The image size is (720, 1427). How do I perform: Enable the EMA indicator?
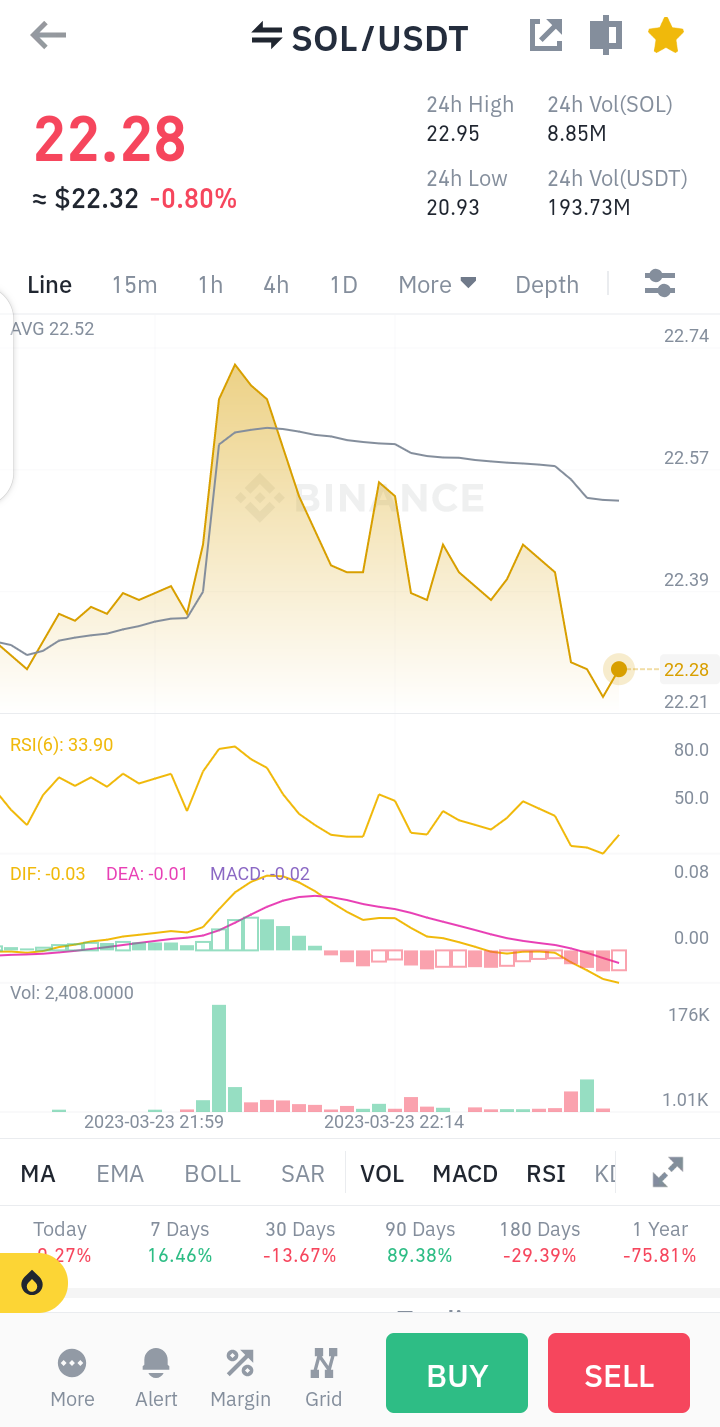[120, 1174]
